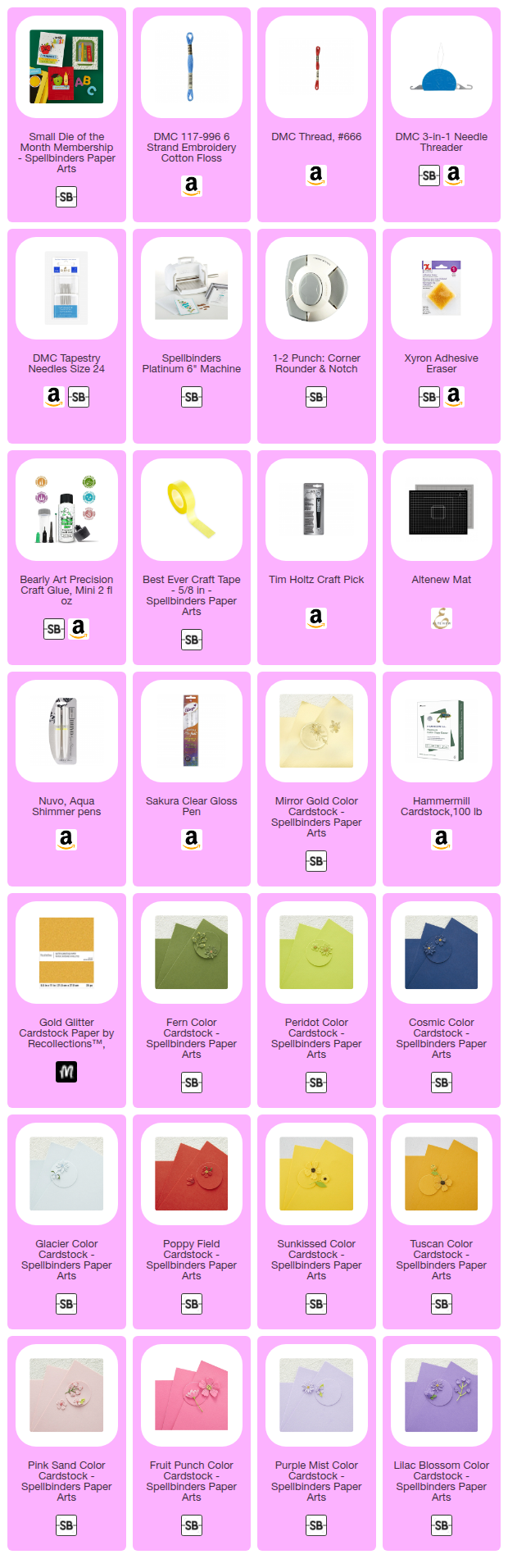Viewport: 508px width, 1568px height.
Task: Tap Altenew store icon under Altenew Mat
Action: coord(442,618)
